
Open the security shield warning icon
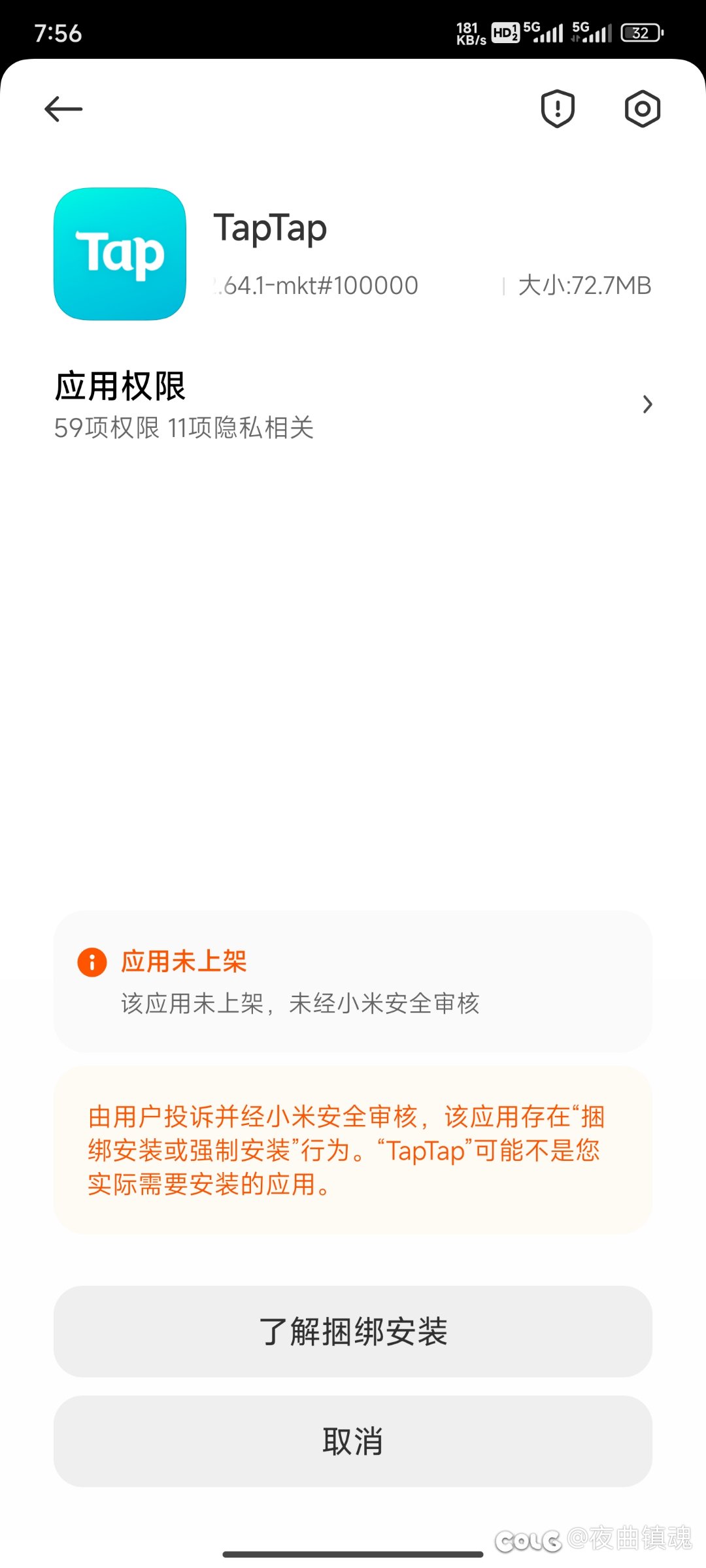click(x=558, y=109)
